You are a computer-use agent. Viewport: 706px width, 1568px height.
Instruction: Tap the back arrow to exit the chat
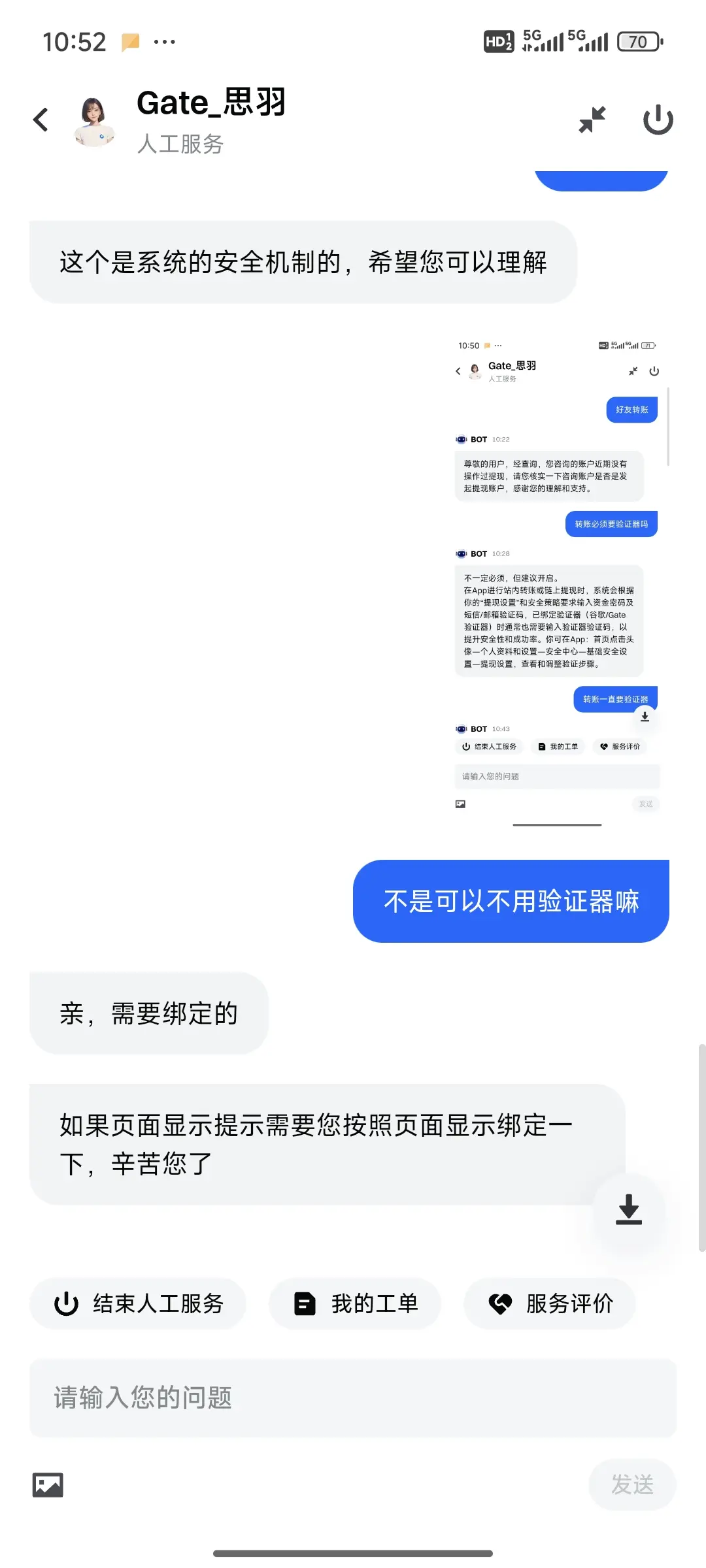click(x=41, y=120)
